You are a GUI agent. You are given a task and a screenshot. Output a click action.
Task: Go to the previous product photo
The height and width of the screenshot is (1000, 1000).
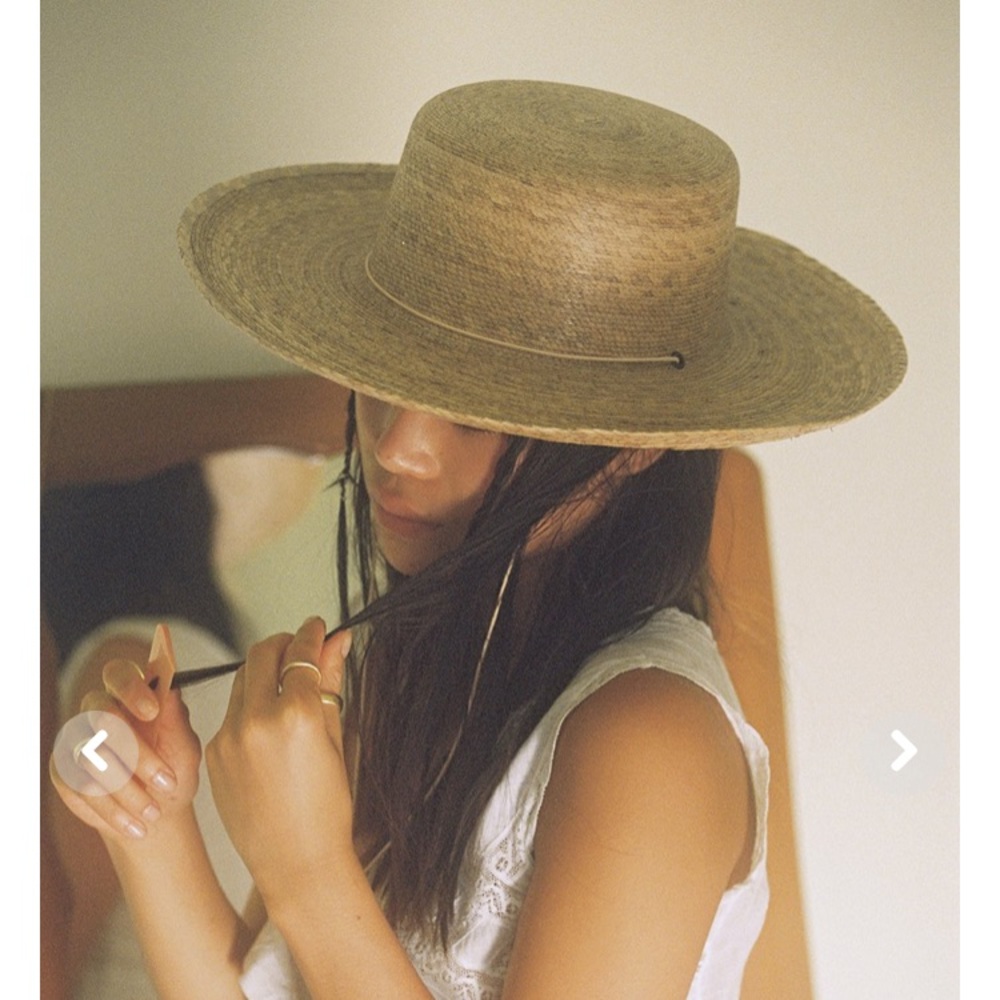click(95, 751)
